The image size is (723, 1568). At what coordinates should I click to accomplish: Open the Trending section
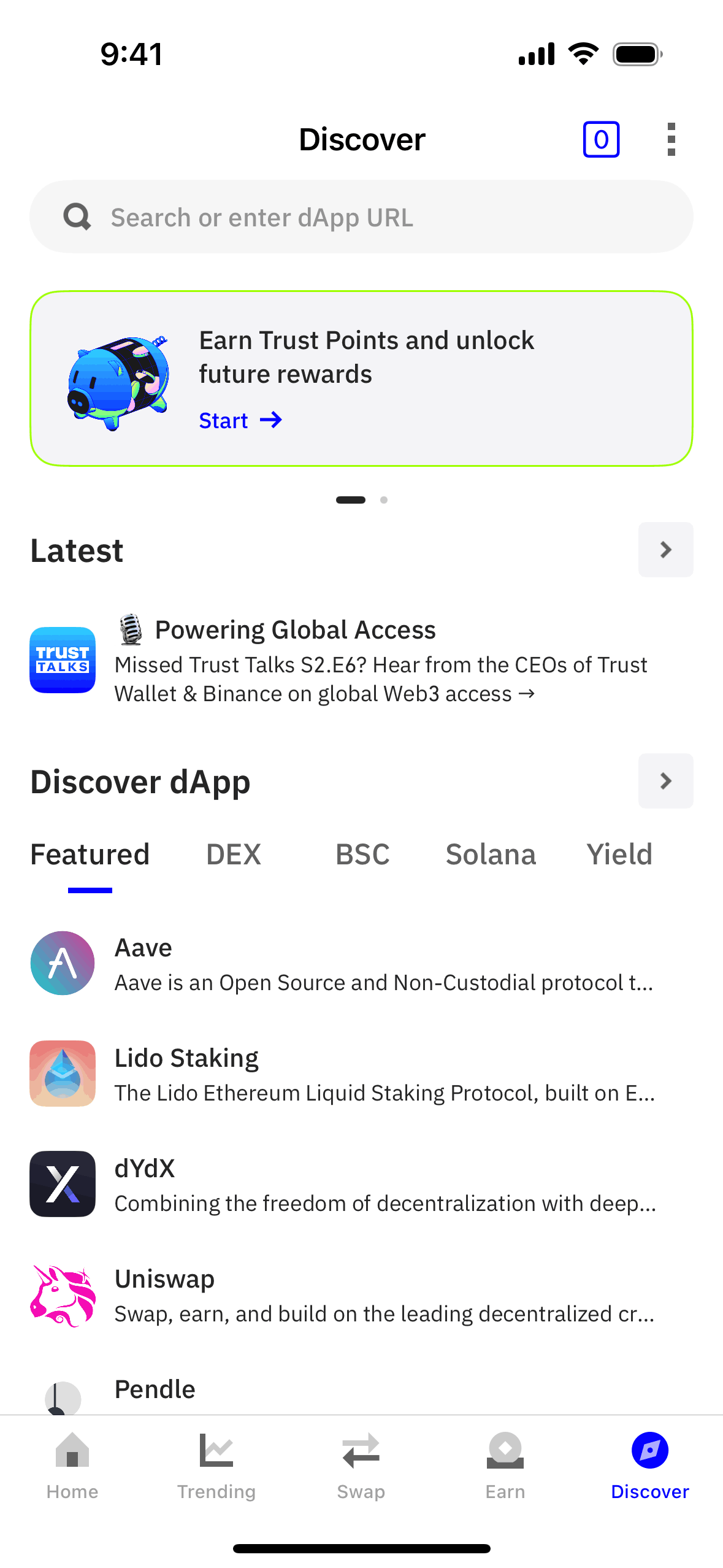216,1466
